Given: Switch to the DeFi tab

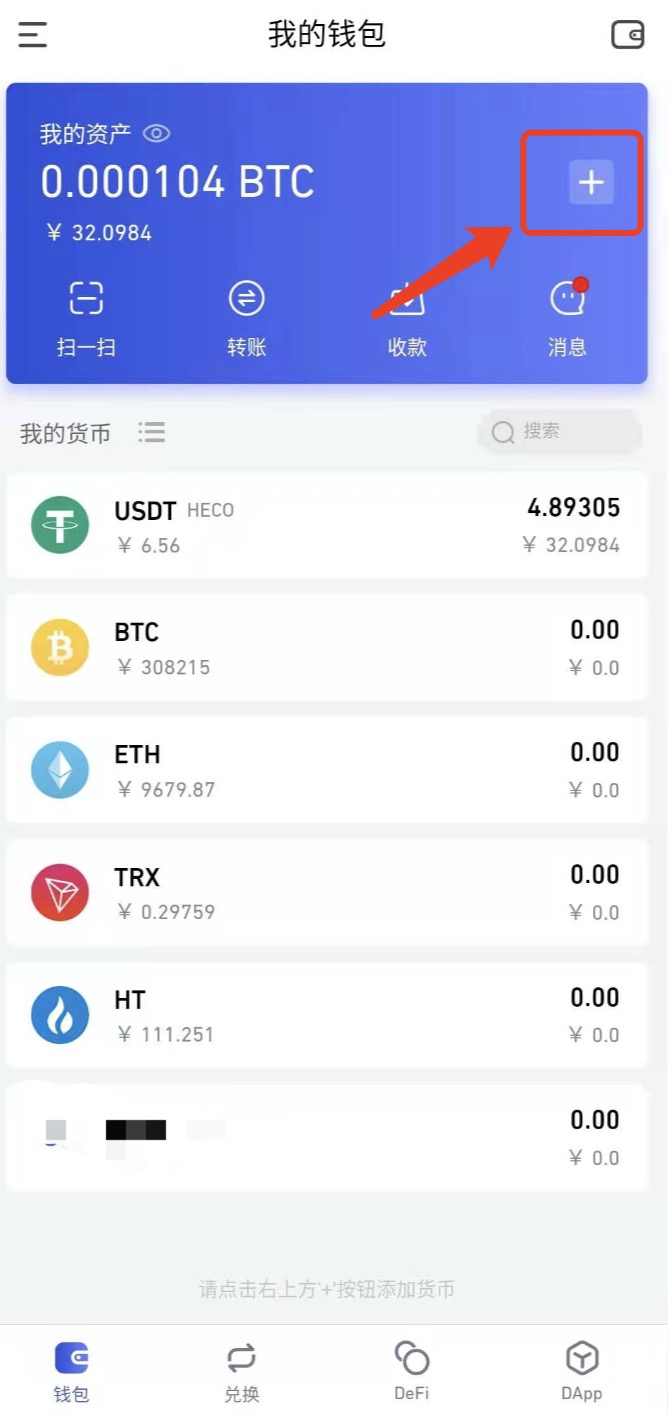Looking at the screenshot, I should (411, 1370).
